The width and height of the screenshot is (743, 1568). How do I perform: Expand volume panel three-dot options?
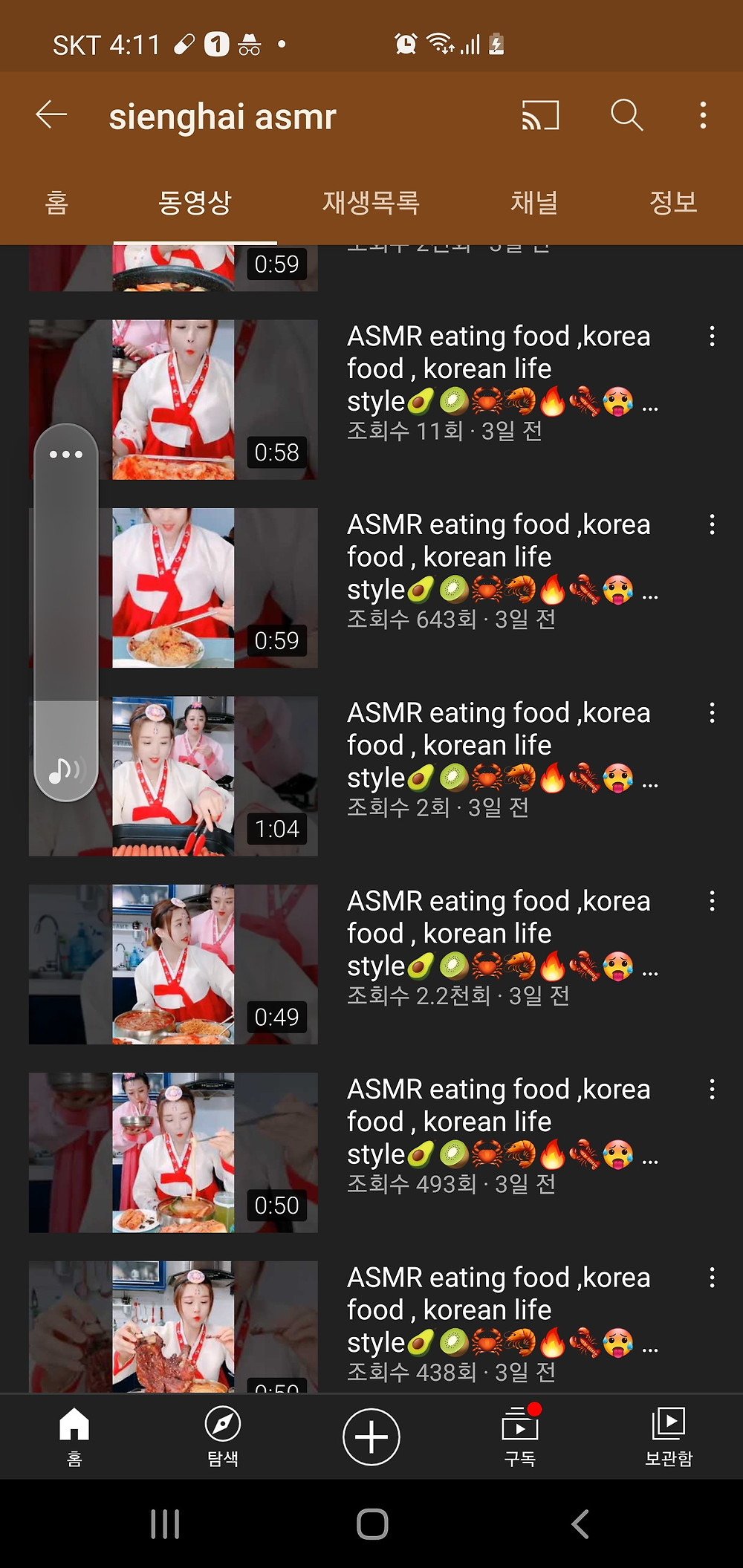tap(66, 455)
